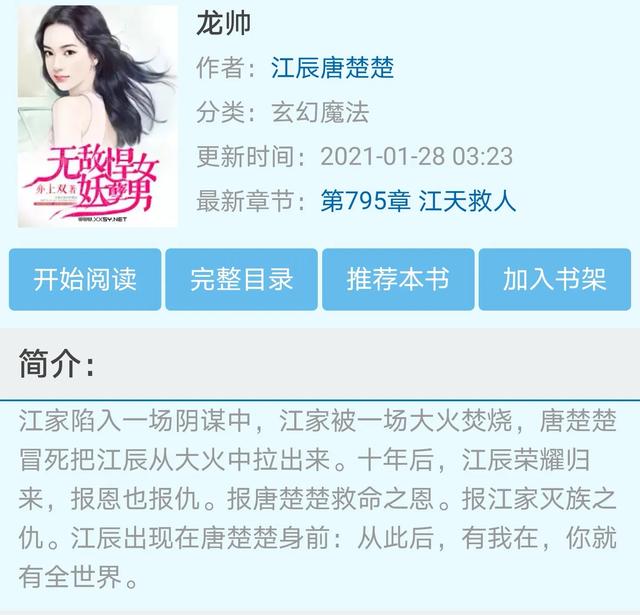
Task: Add book via 加入书架 button
Action: (554, 279)
